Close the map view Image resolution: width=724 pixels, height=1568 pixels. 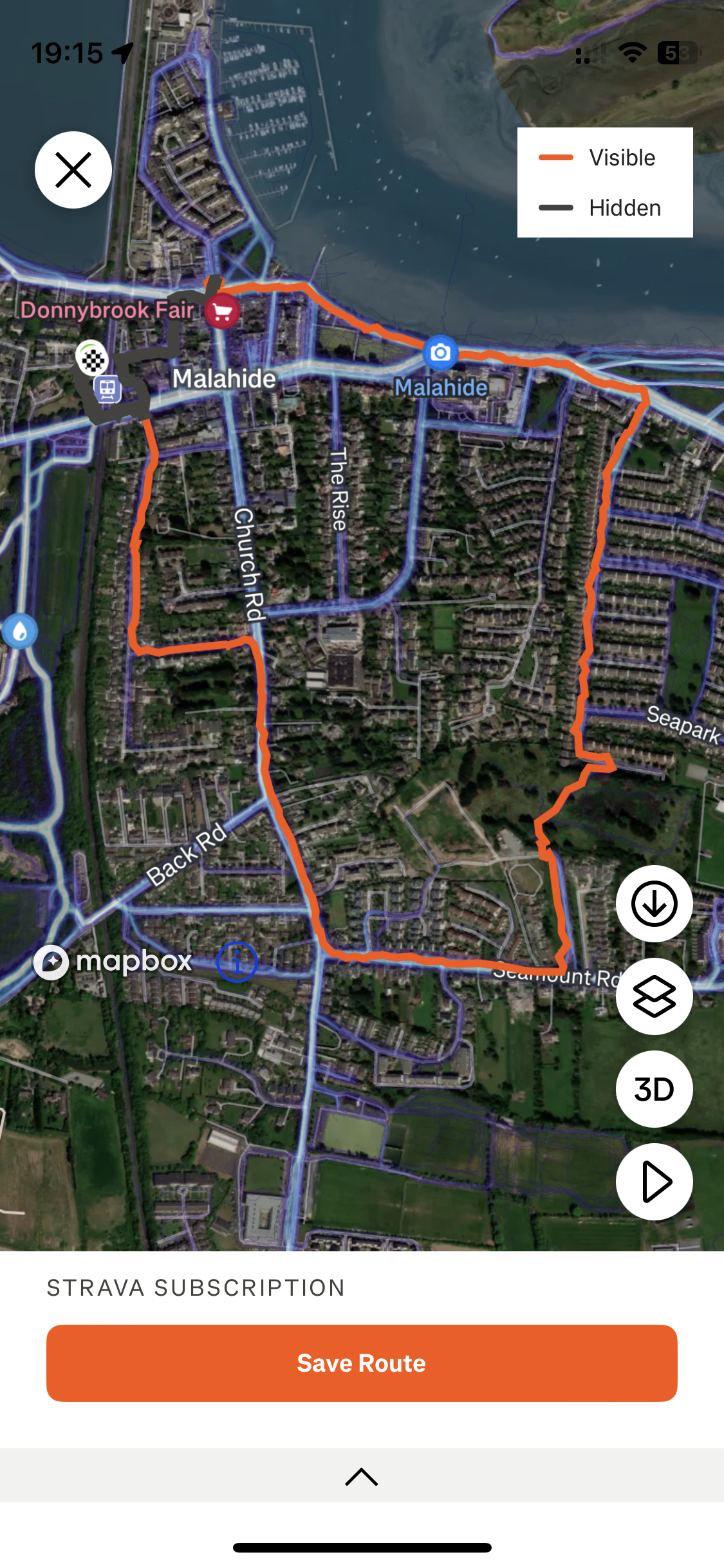coord(73,170)
